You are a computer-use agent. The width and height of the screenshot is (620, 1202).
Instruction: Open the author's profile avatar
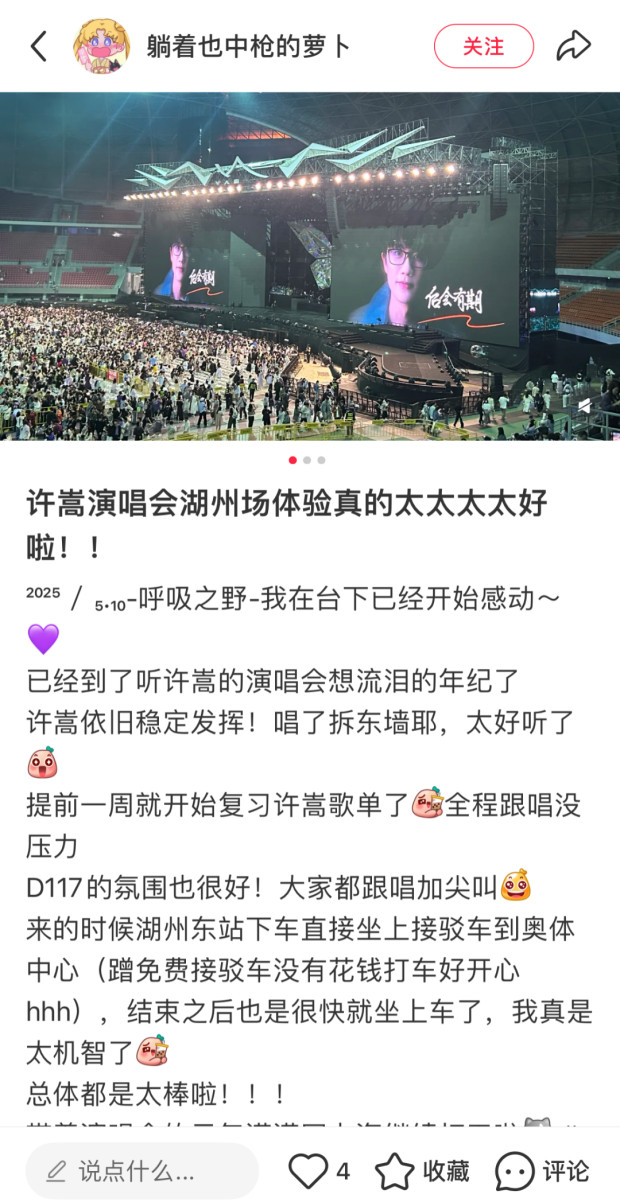click(x=101, y=46)
